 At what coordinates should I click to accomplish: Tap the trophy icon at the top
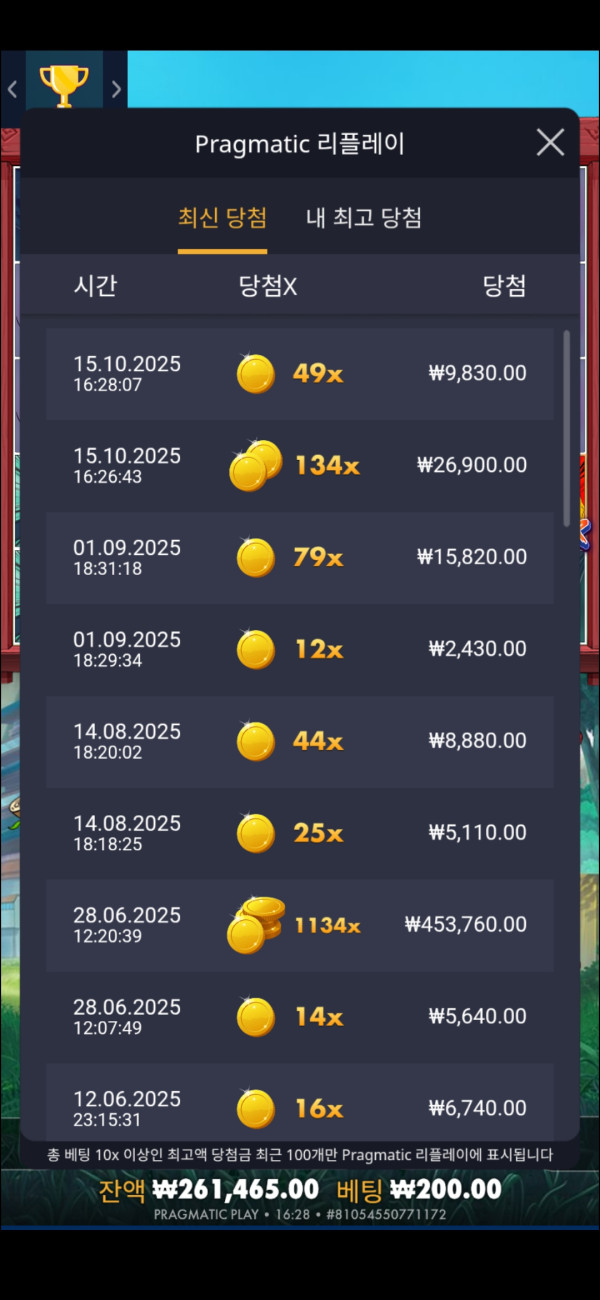click(64, 87)
